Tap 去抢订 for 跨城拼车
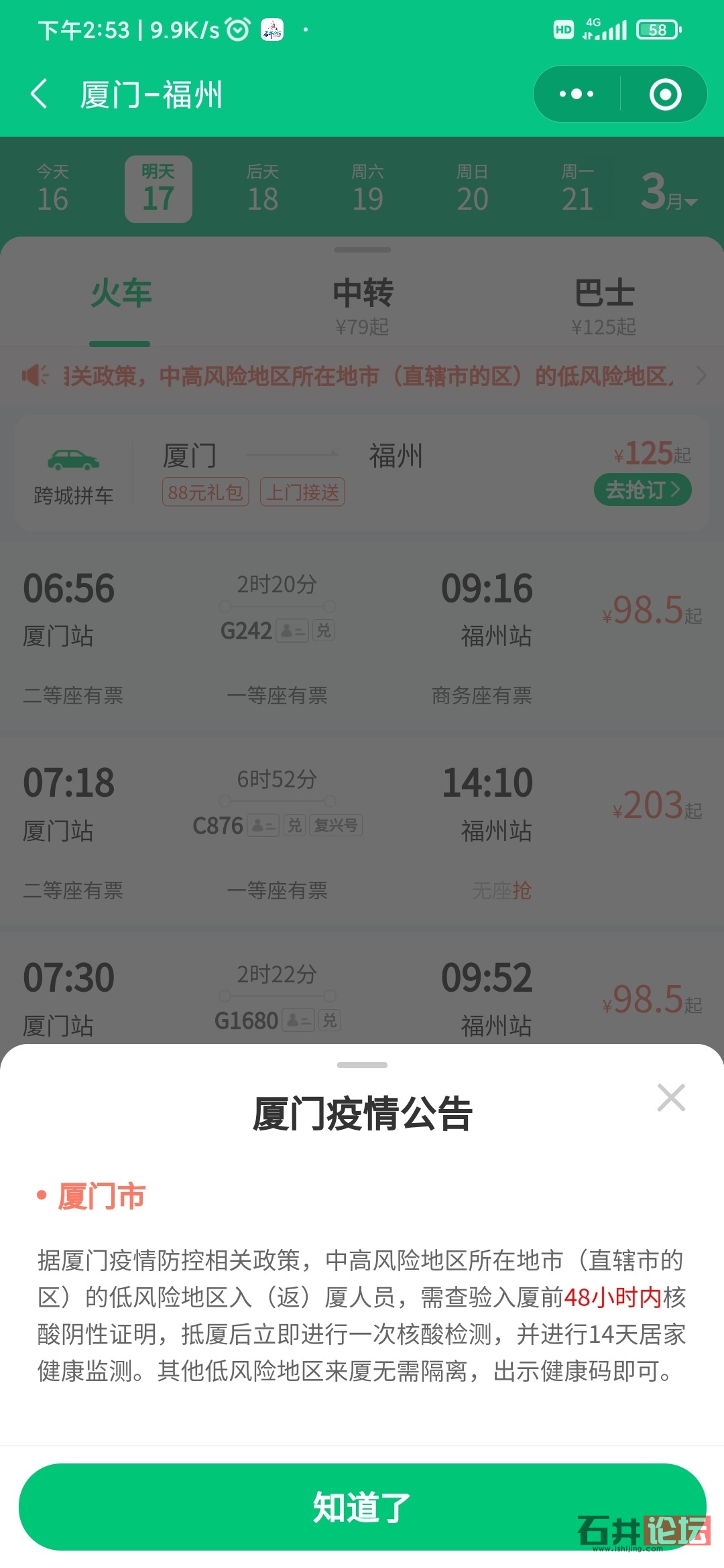 [642, 490]
